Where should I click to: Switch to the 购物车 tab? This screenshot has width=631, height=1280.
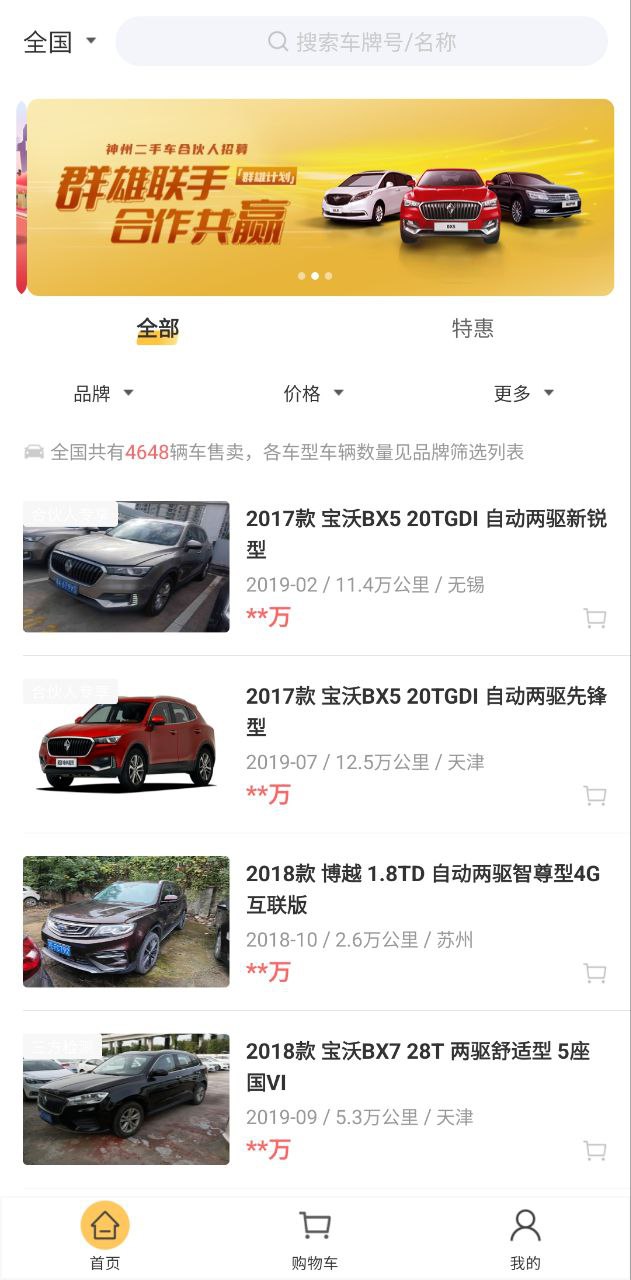(315, 1236)
